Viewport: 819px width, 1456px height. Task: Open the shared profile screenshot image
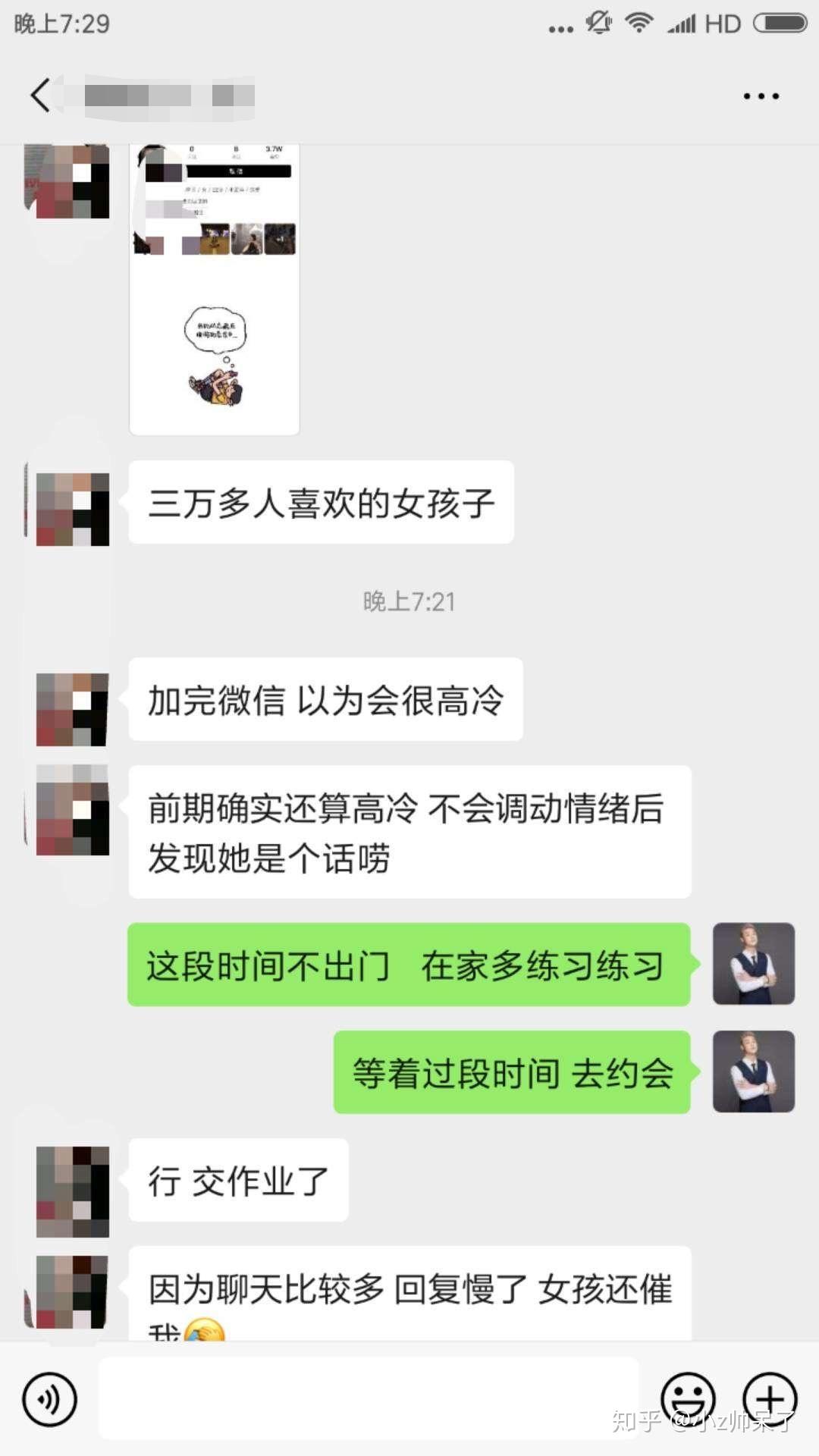[x=215, y=288]
